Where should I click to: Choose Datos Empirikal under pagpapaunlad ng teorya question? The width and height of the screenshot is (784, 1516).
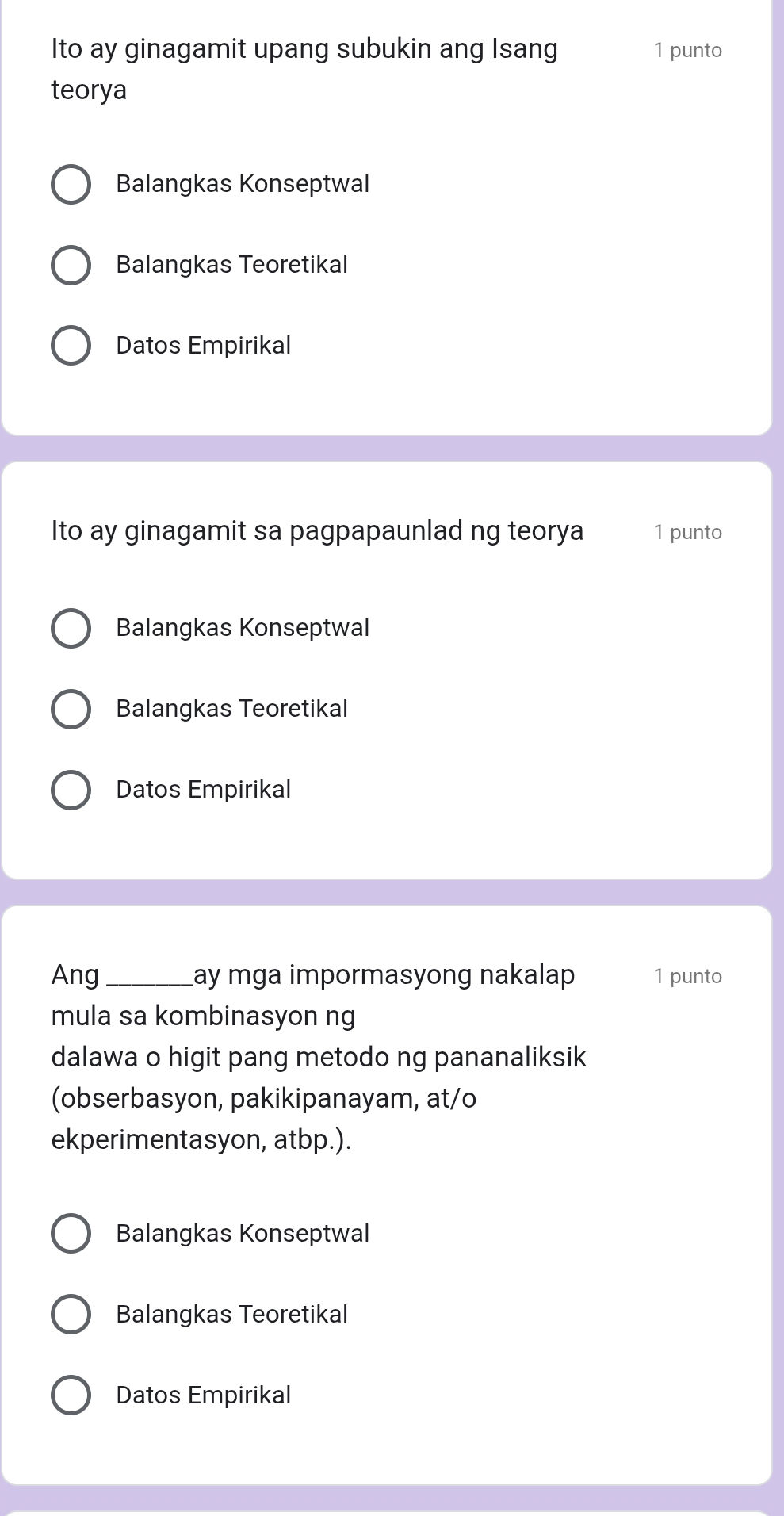(x=72, y=790)
